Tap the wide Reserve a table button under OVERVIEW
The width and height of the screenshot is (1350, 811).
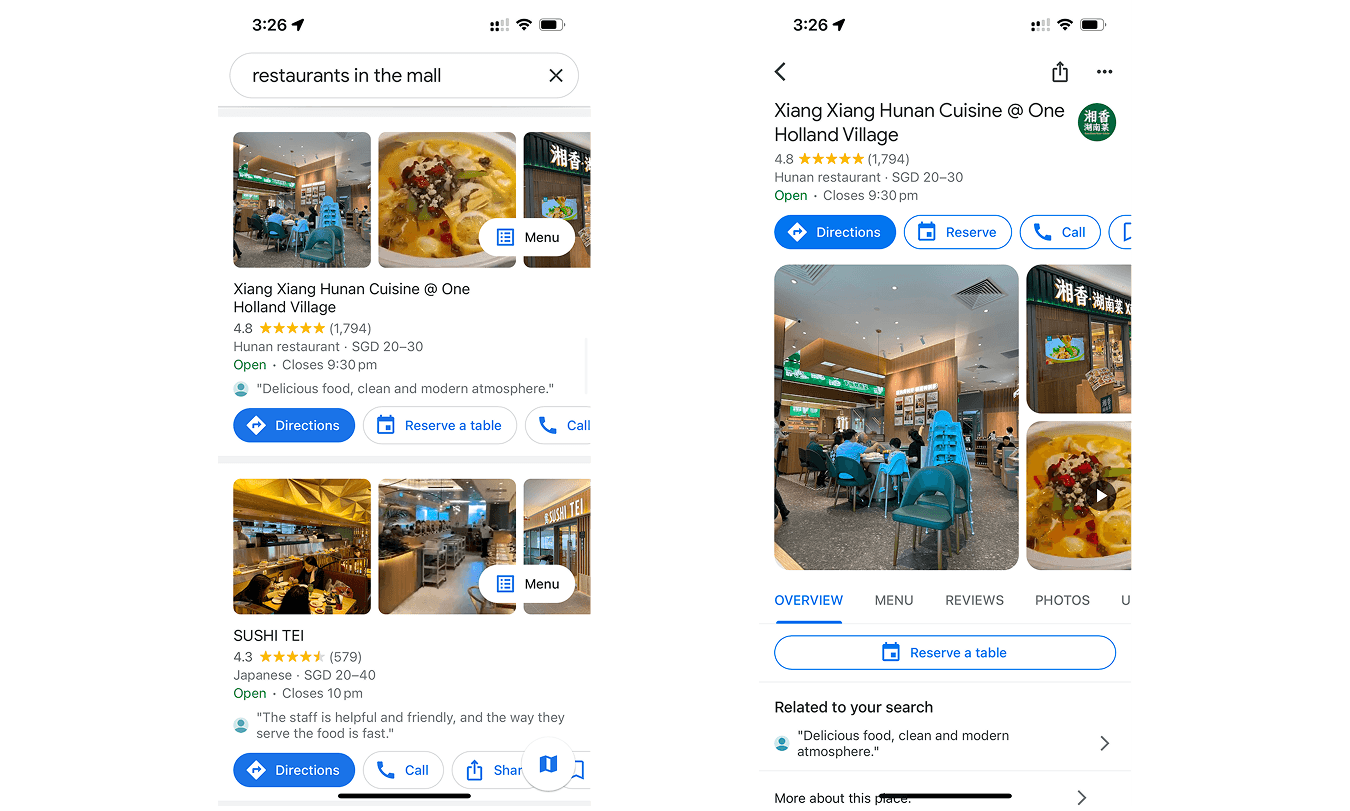[x=944, y=653]
